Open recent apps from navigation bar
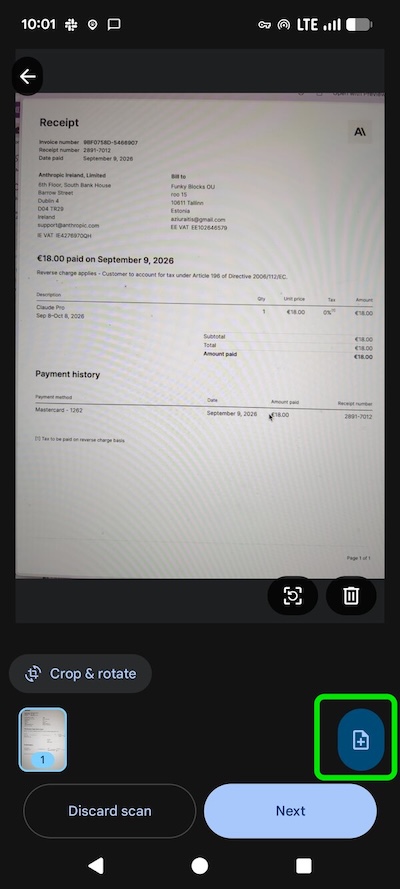The image size is (400, 889). pos(304,866)
